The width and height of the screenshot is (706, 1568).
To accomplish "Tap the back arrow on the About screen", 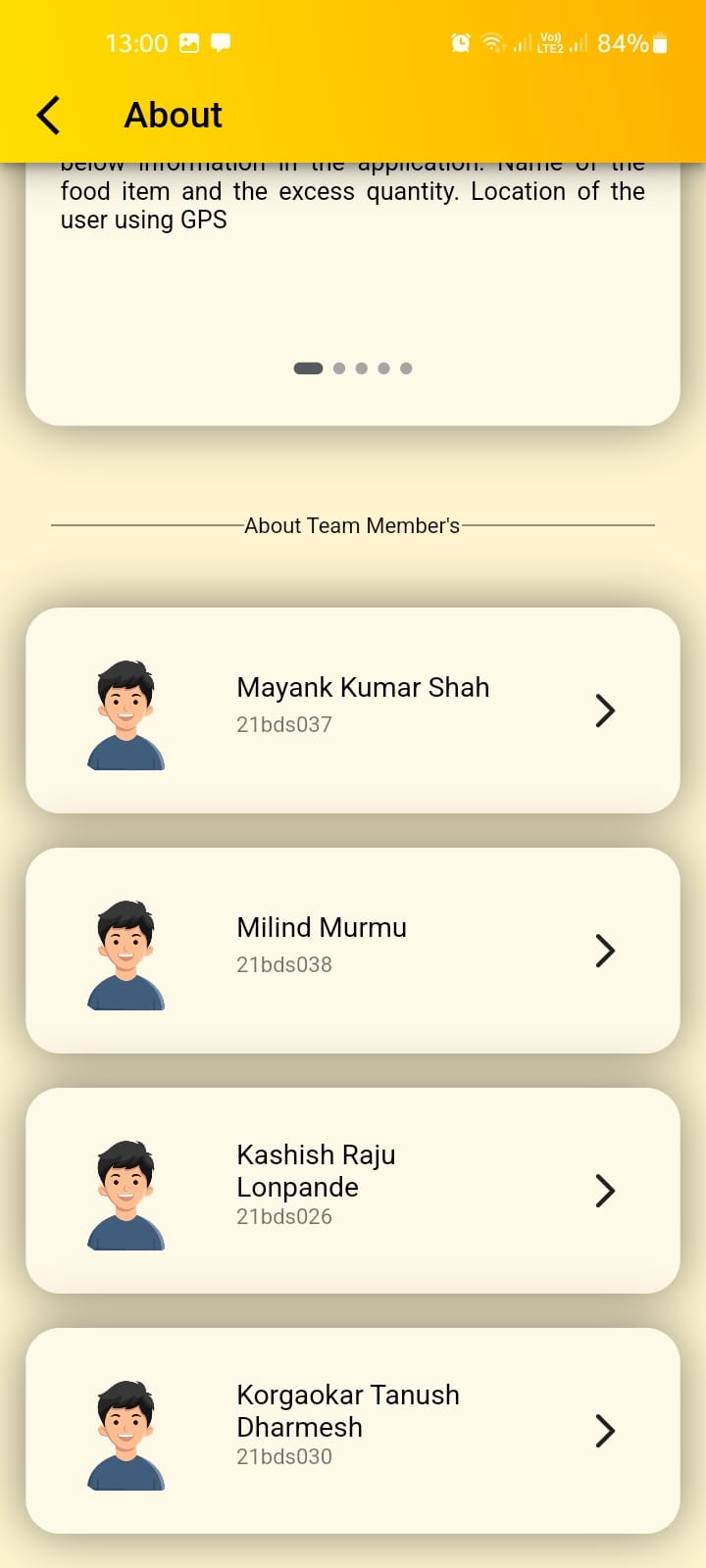I will pos(48,115).
